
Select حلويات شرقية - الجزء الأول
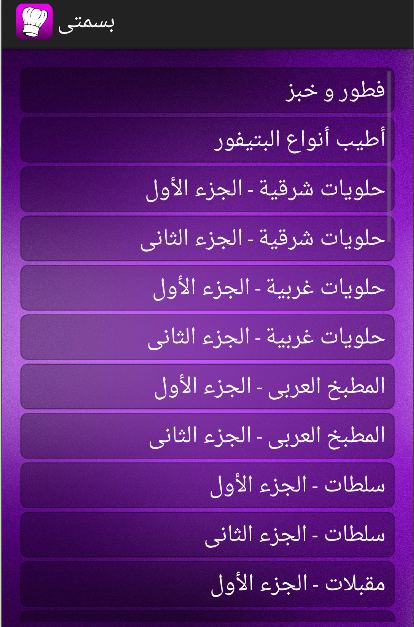[x=207, y=189]
